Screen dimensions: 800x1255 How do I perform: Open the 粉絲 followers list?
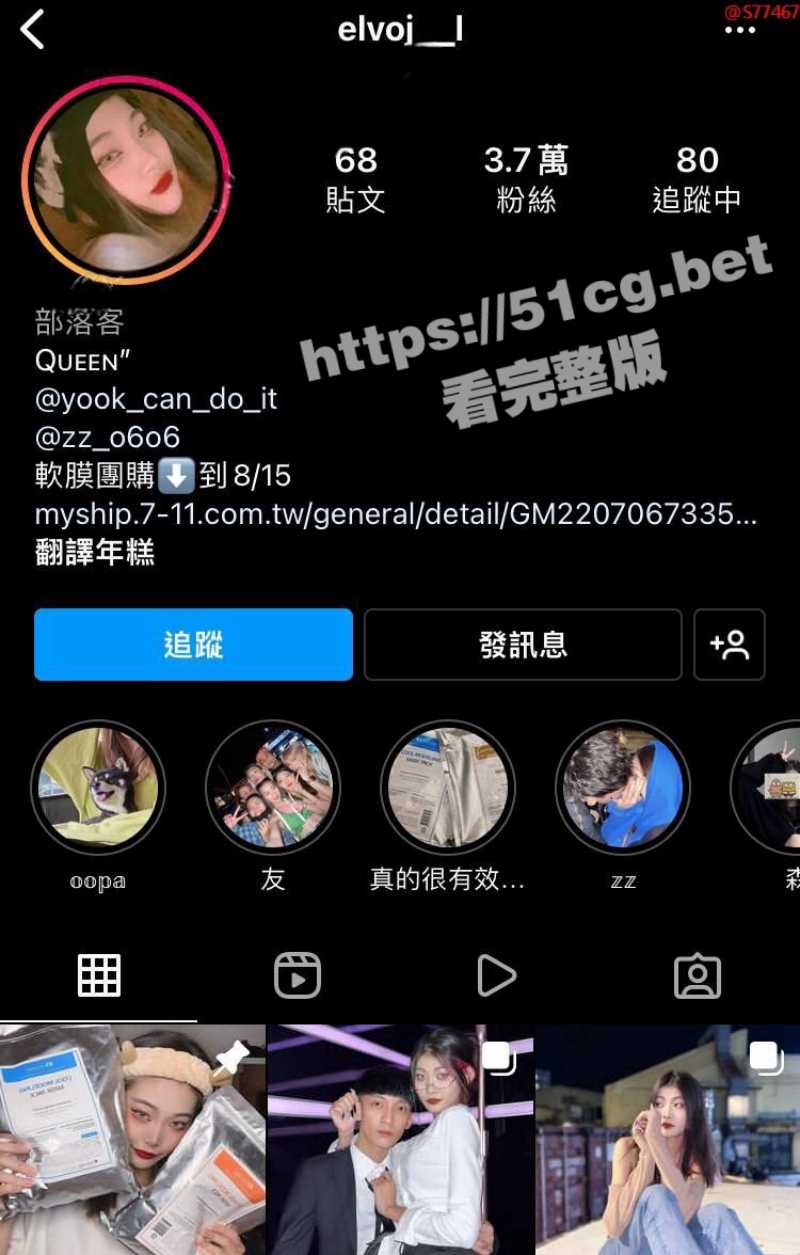click(x=526, y=178)
